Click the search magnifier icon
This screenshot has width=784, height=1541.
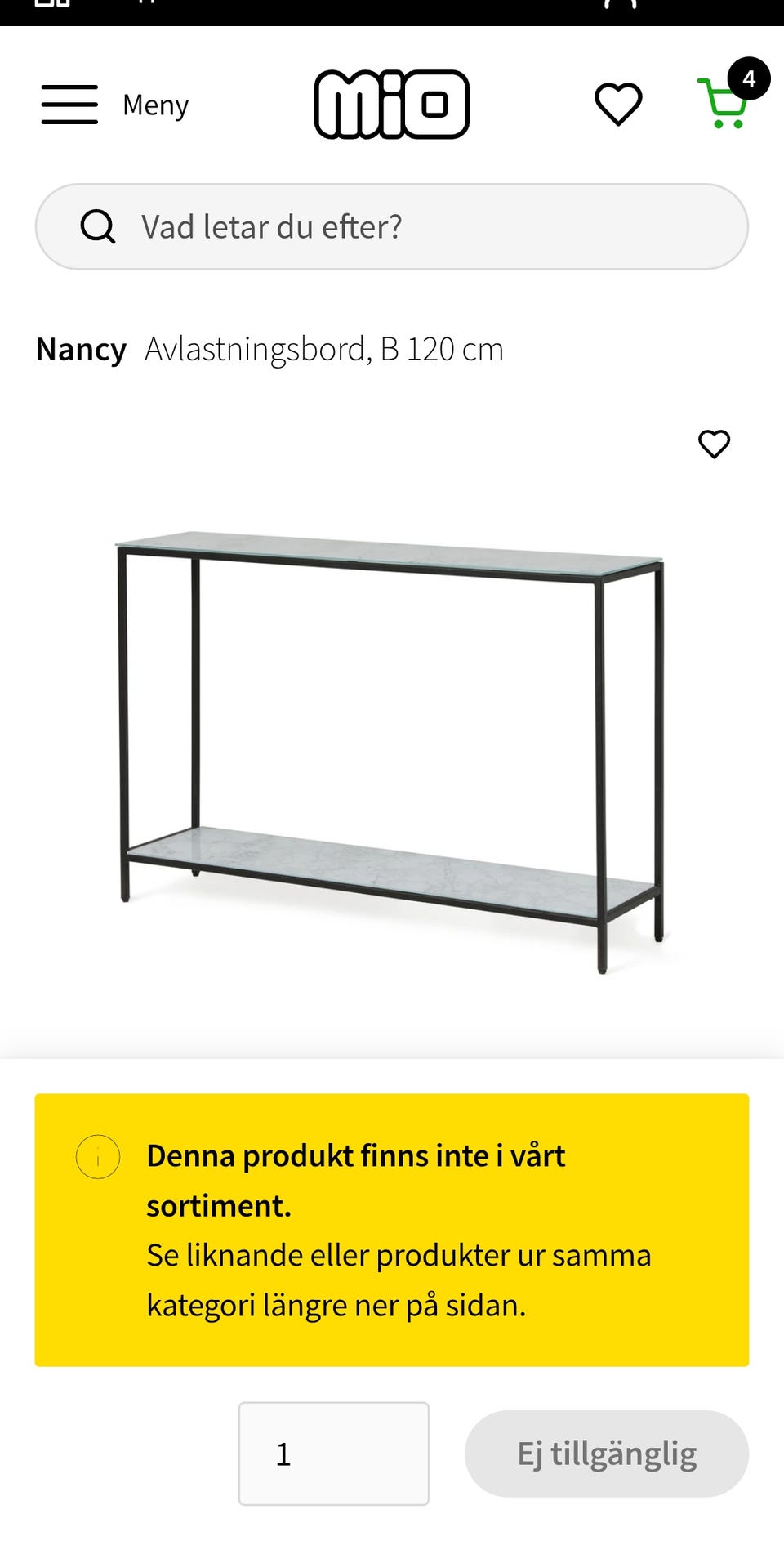tap(98, 226)
